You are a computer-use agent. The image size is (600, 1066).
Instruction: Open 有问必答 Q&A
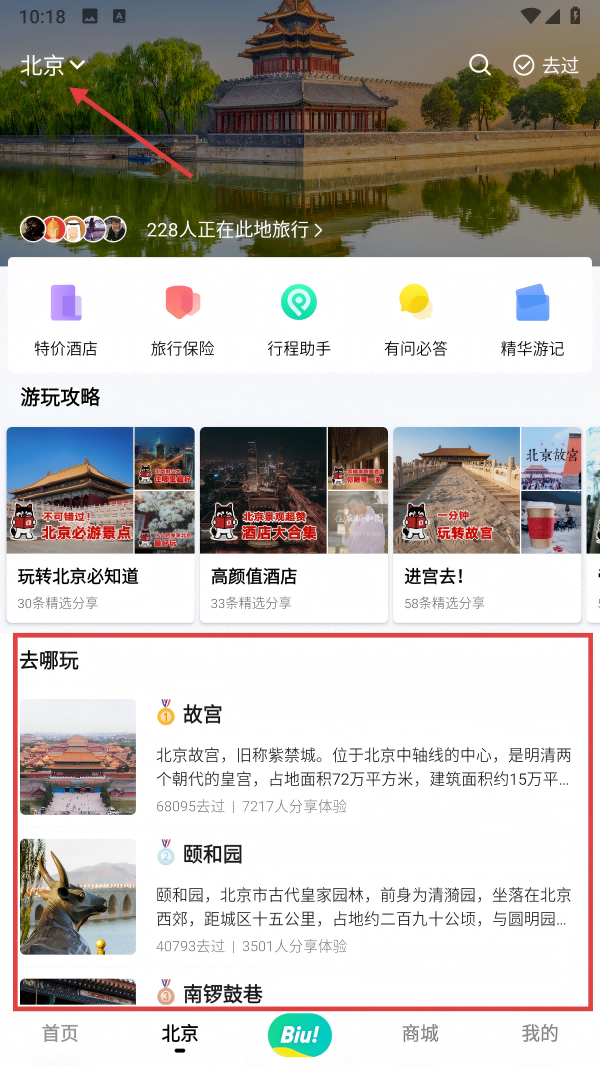[x=415, y=319]
